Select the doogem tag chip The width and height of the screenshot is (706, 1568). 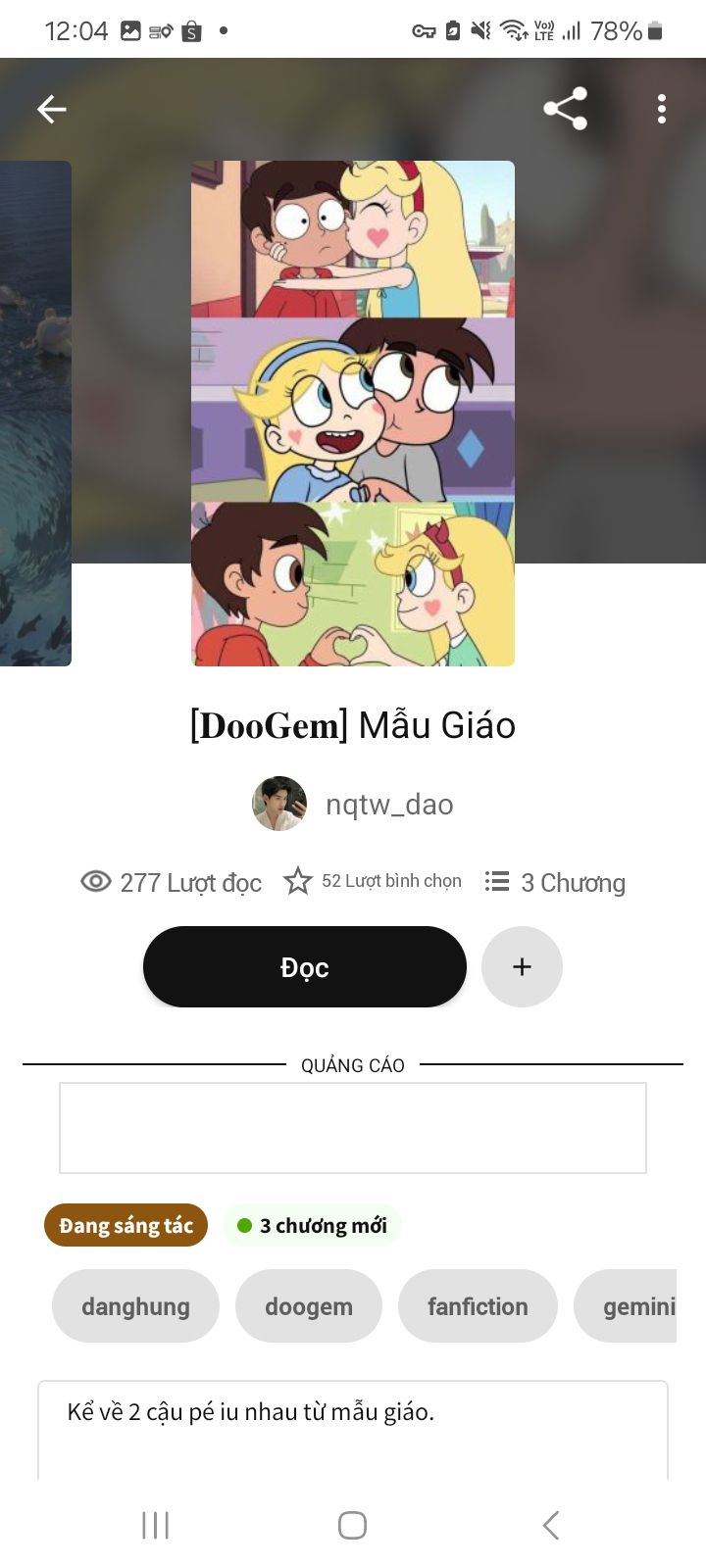(309, 1306)
